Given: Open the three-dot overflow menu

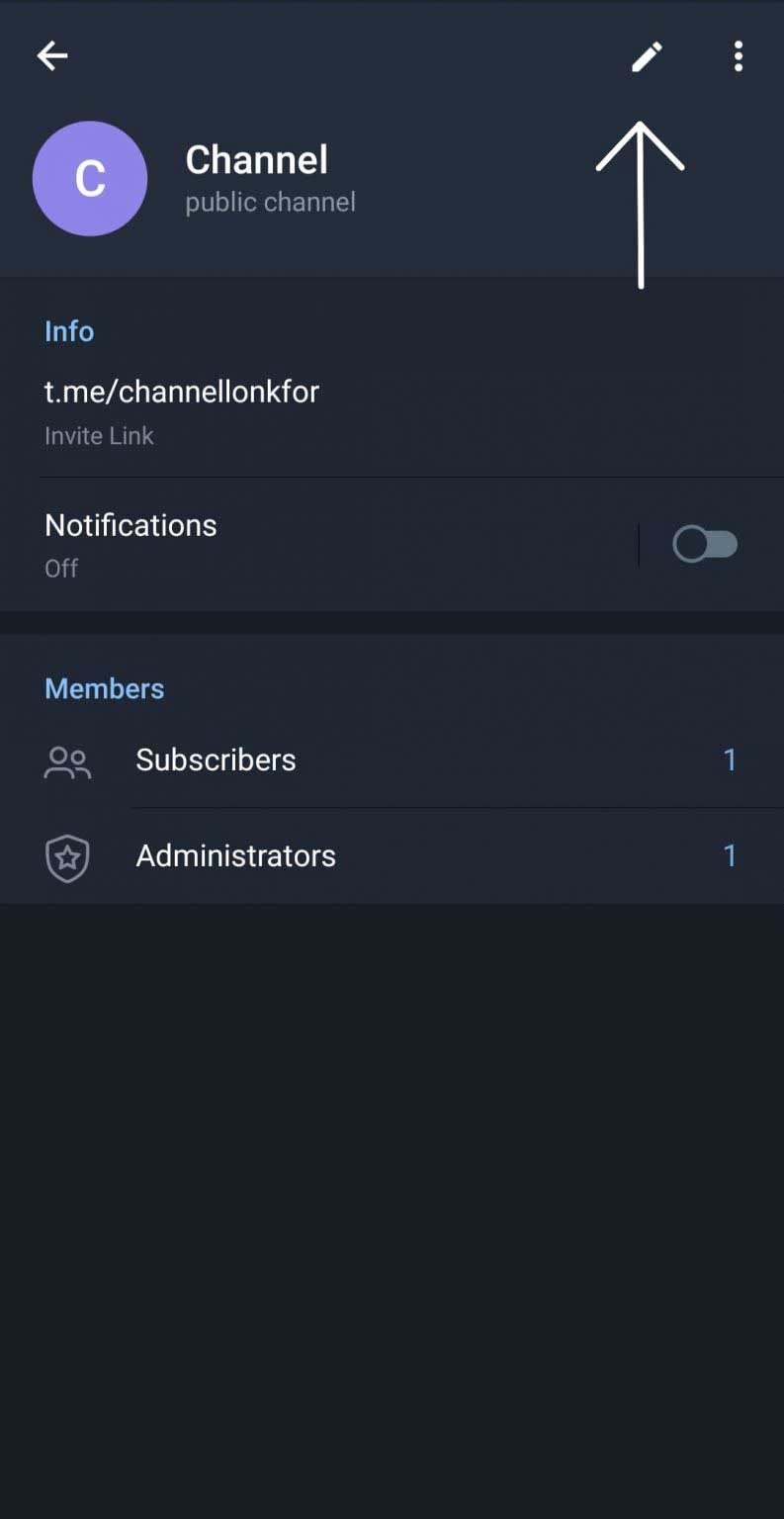Looking at the screenshot, I should 739,56.
